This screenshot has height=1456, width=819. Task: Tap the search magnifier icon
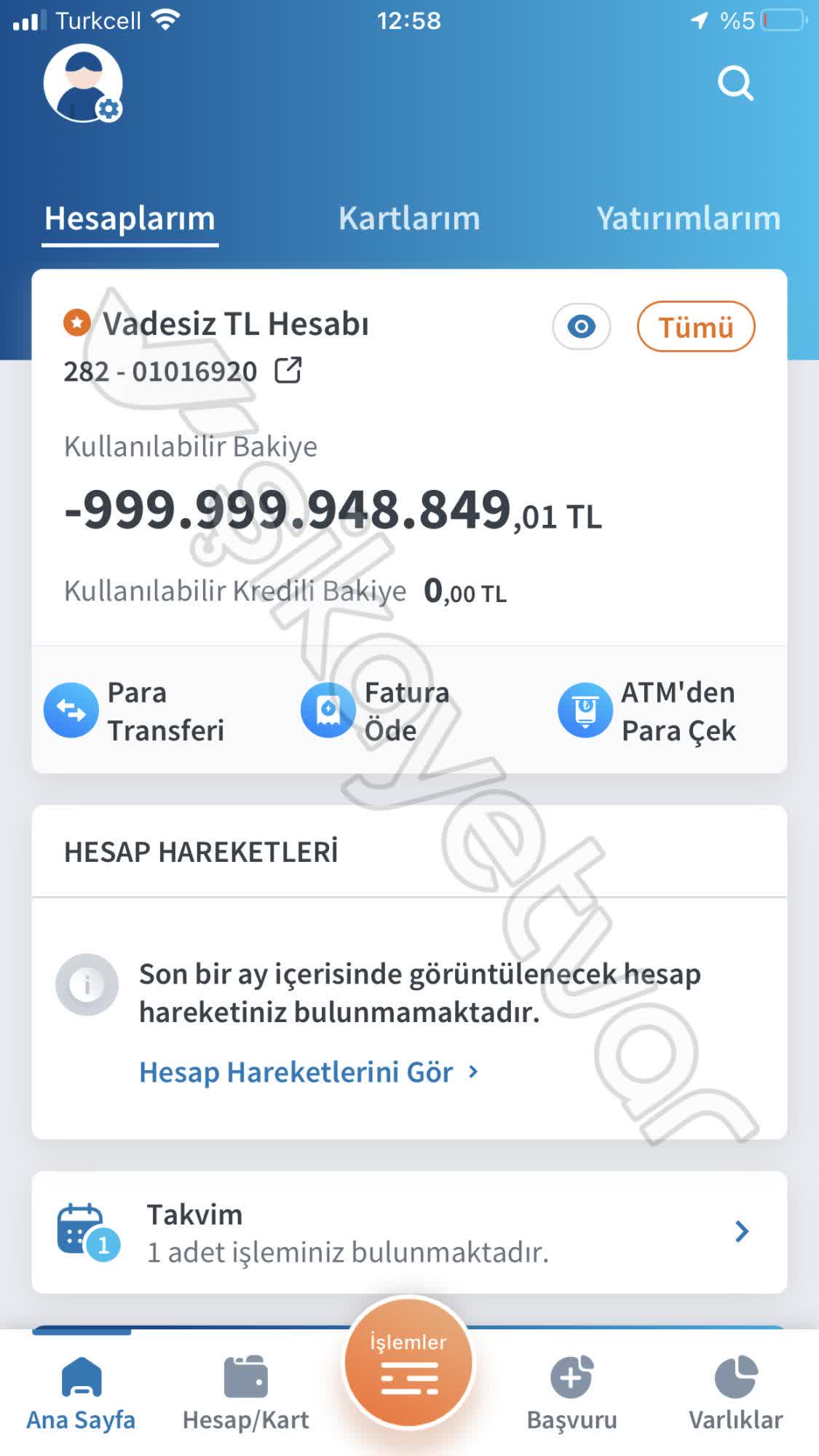[735, 83]
